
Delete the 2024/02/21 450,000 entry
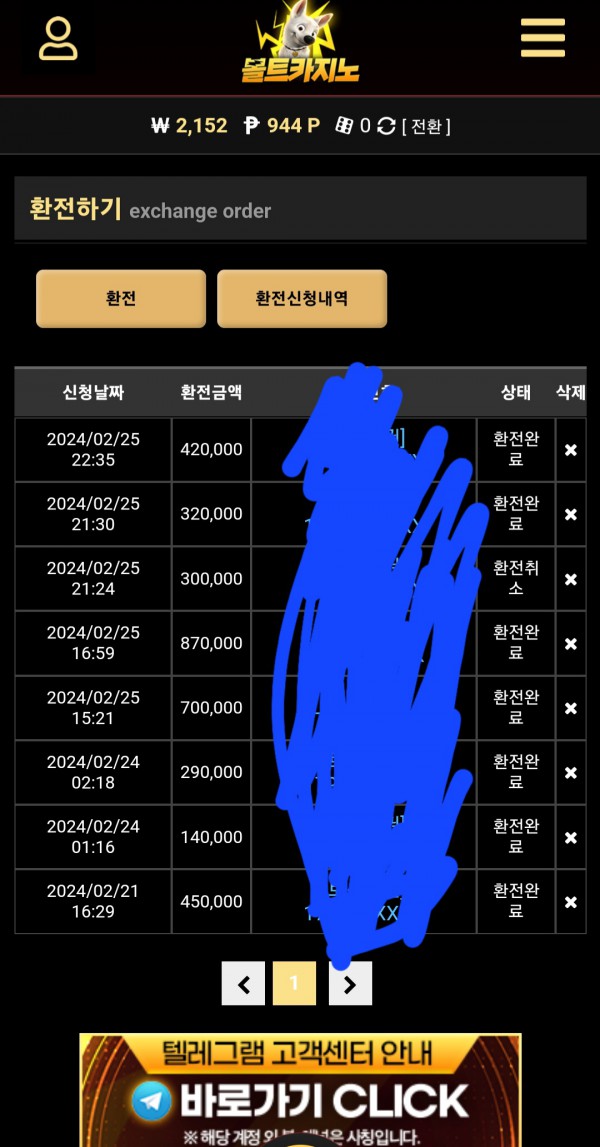tap(570, 902)
